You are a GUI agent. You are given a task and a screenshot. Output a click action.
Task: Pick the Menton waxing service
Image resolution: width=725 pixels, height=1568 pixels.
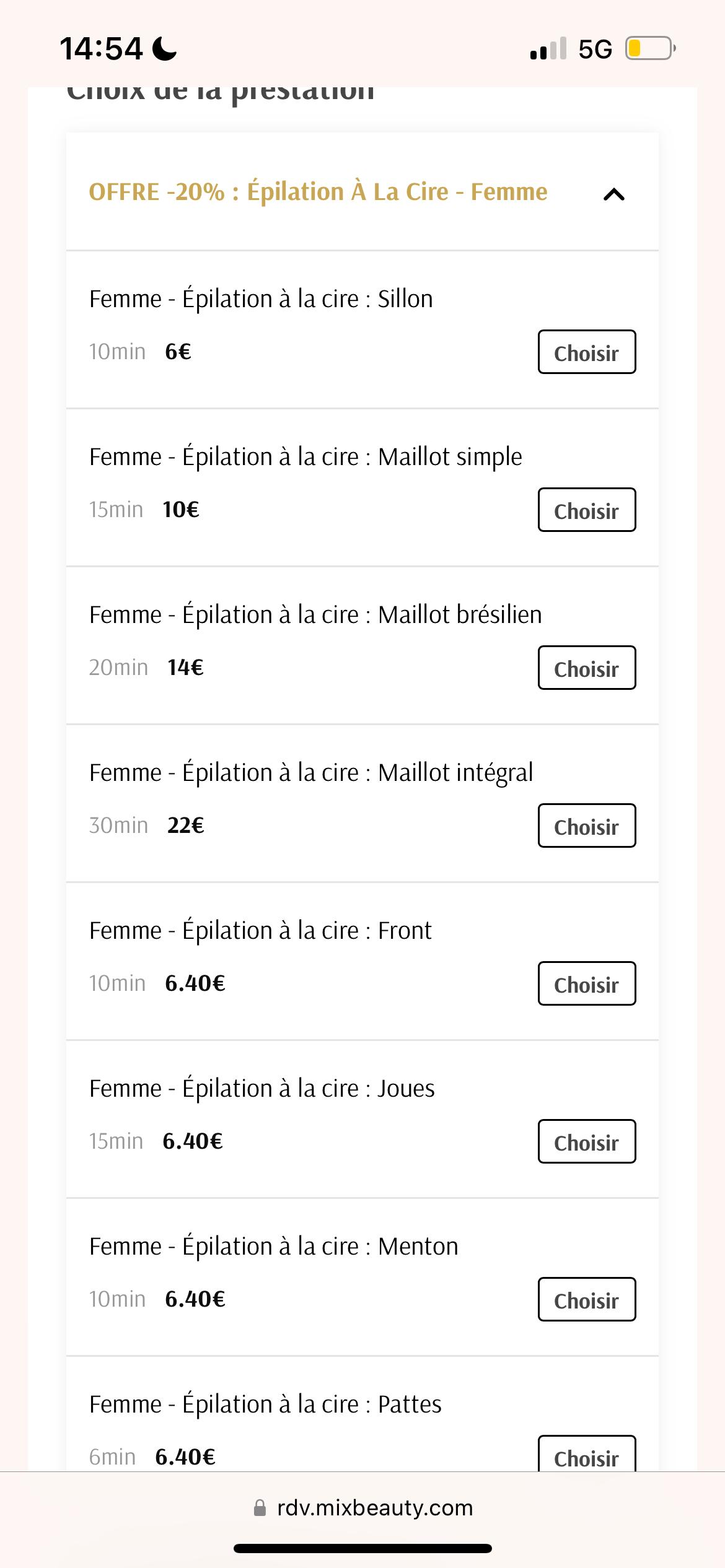tap(586, 1300)
